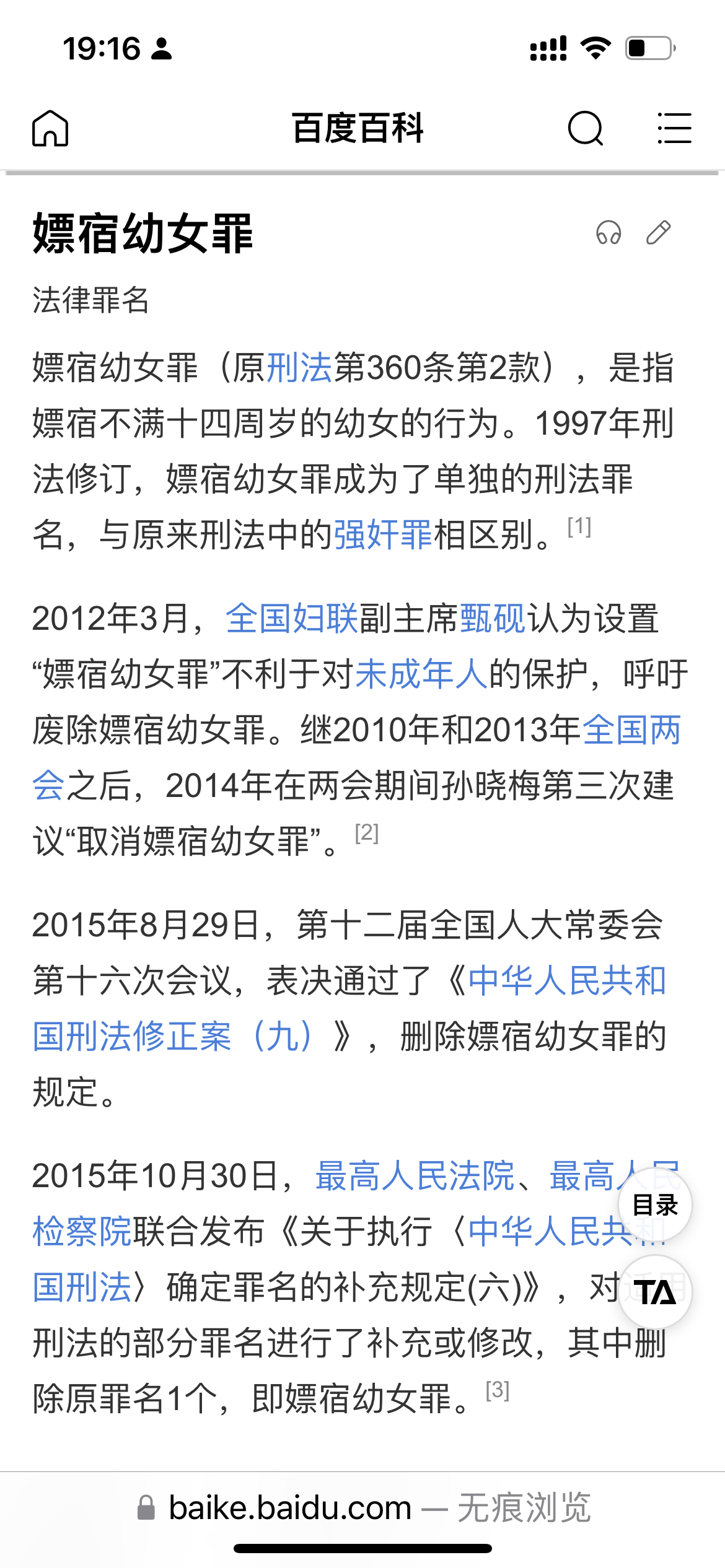
Task: Open the 最高人民检察院 link
Action: pos(82,1231)
